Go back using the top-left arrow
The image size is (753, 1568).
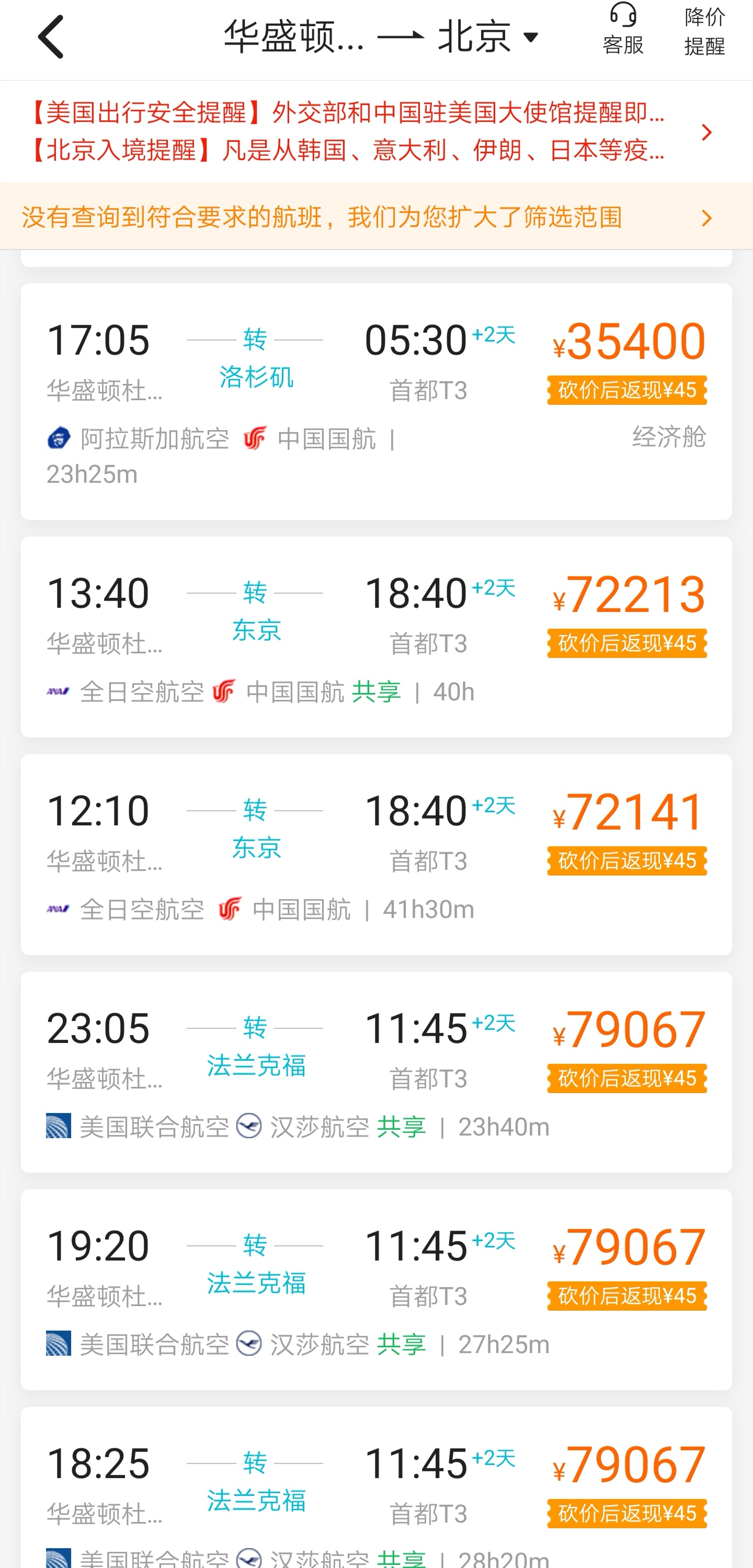click(51, 38)
